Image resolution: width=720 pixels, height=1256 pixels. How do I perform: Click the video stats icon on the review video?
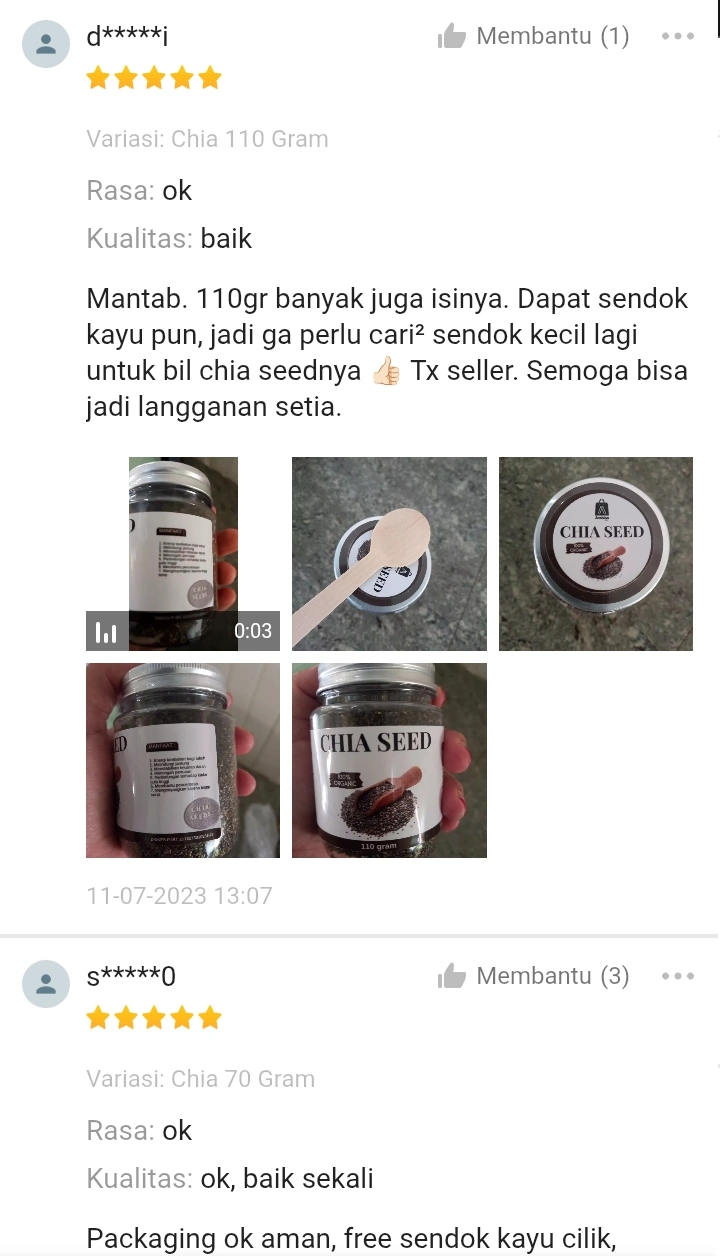[x=106, y=632]
